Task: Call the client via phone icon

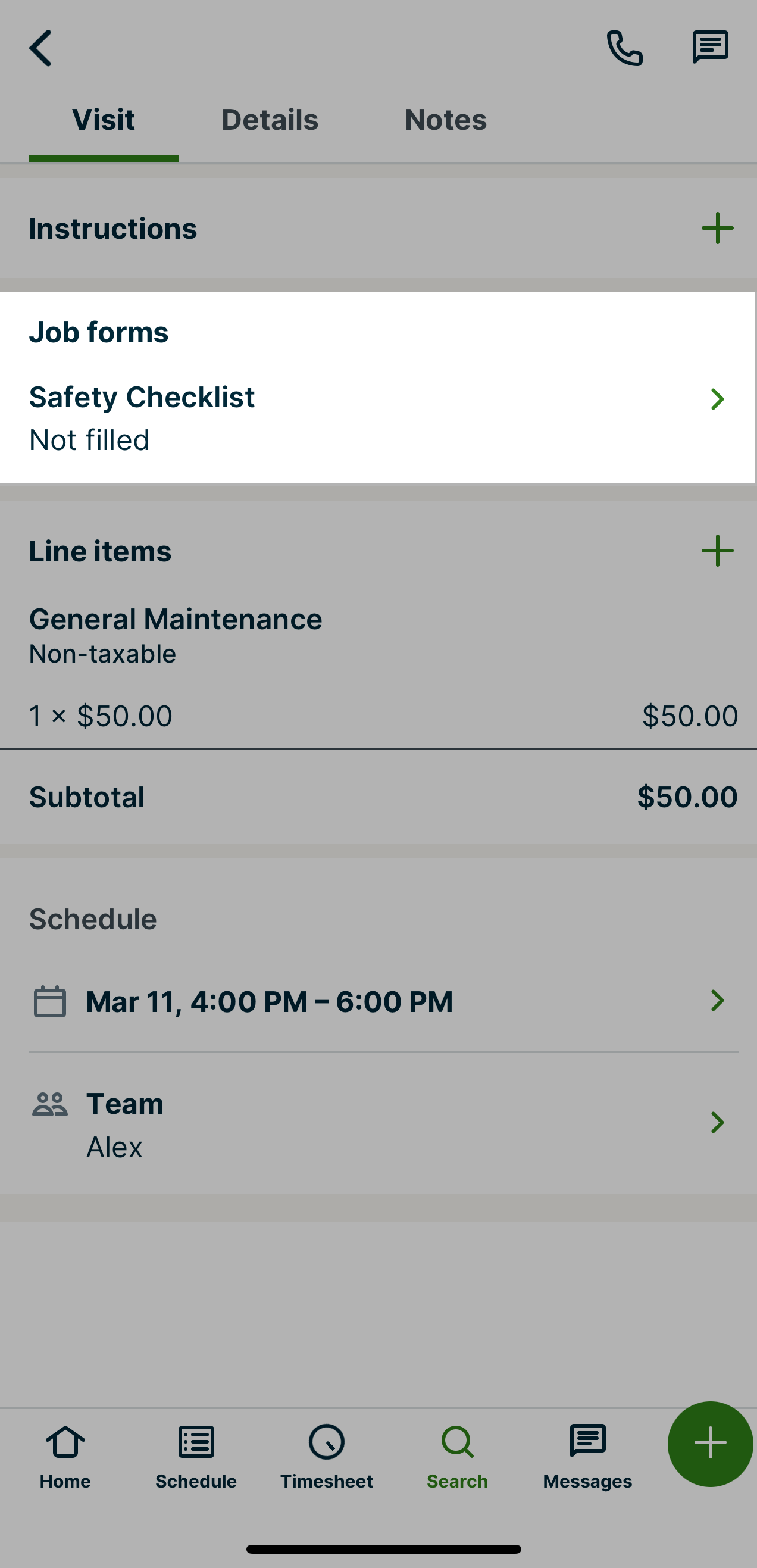Action: pos(624,48)
